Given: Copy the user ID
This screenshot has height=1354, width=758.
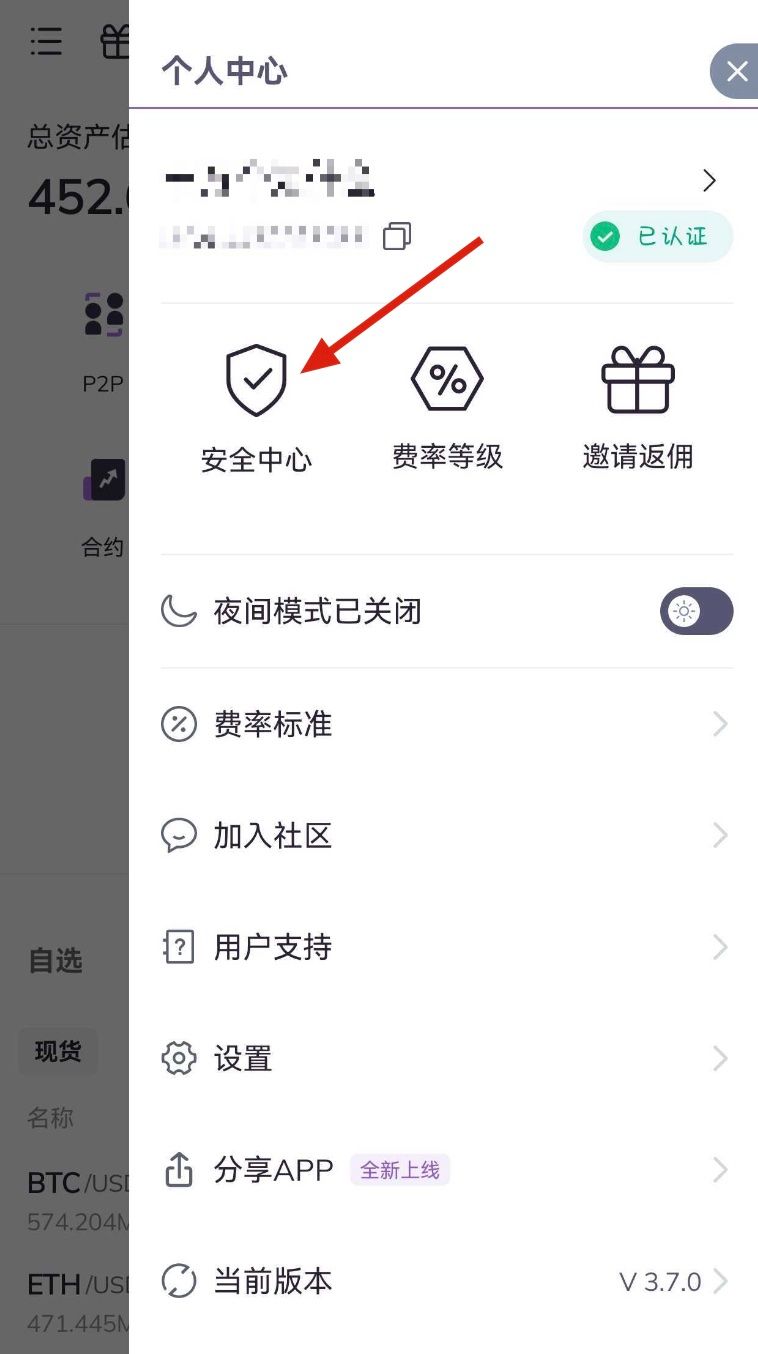Looking at the screenshot, I should tap(397, 237).
